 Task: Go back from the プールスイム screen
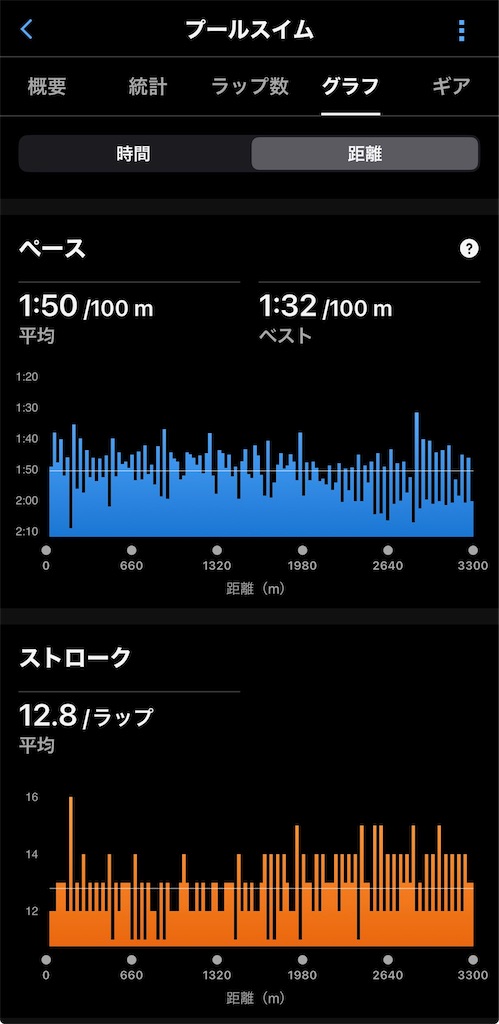(26, 29)
